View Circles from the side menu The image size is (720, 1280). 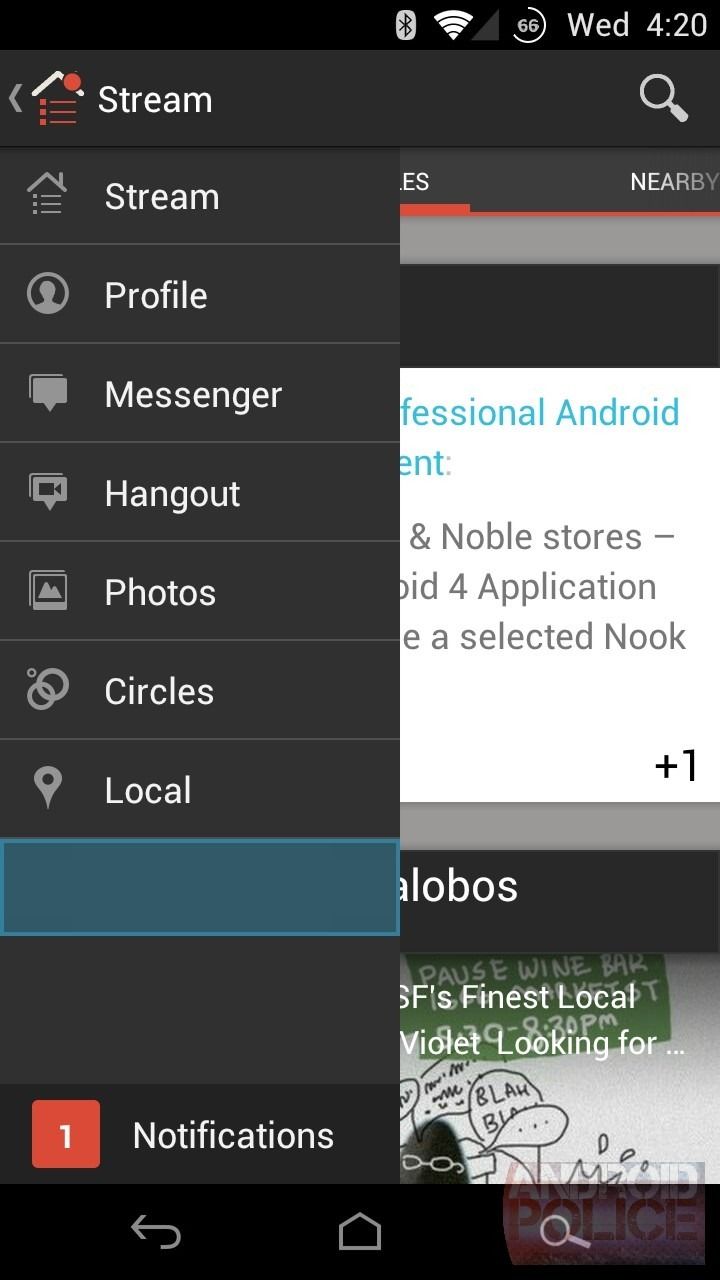(x=200, y=691)
